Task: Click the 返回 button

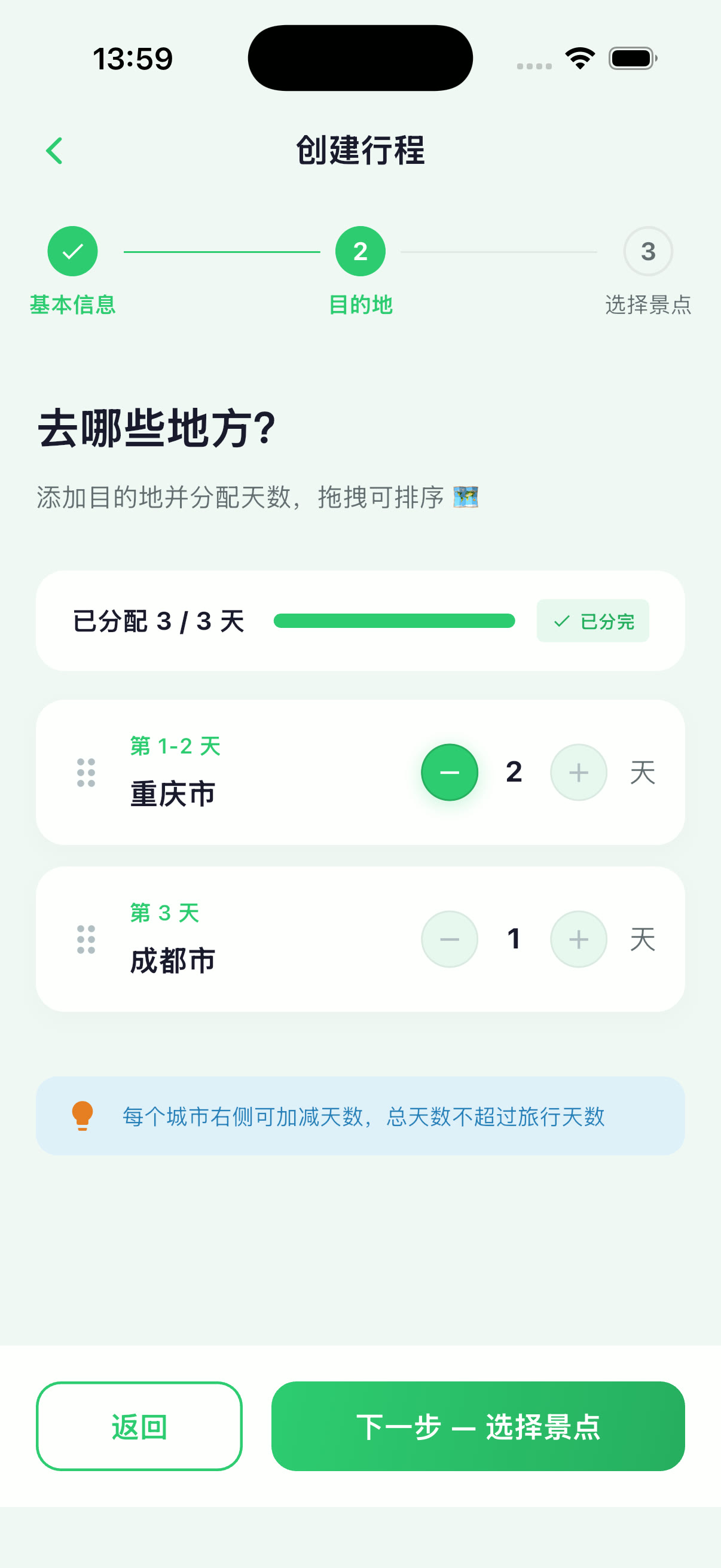Action: coord(138,1426)
